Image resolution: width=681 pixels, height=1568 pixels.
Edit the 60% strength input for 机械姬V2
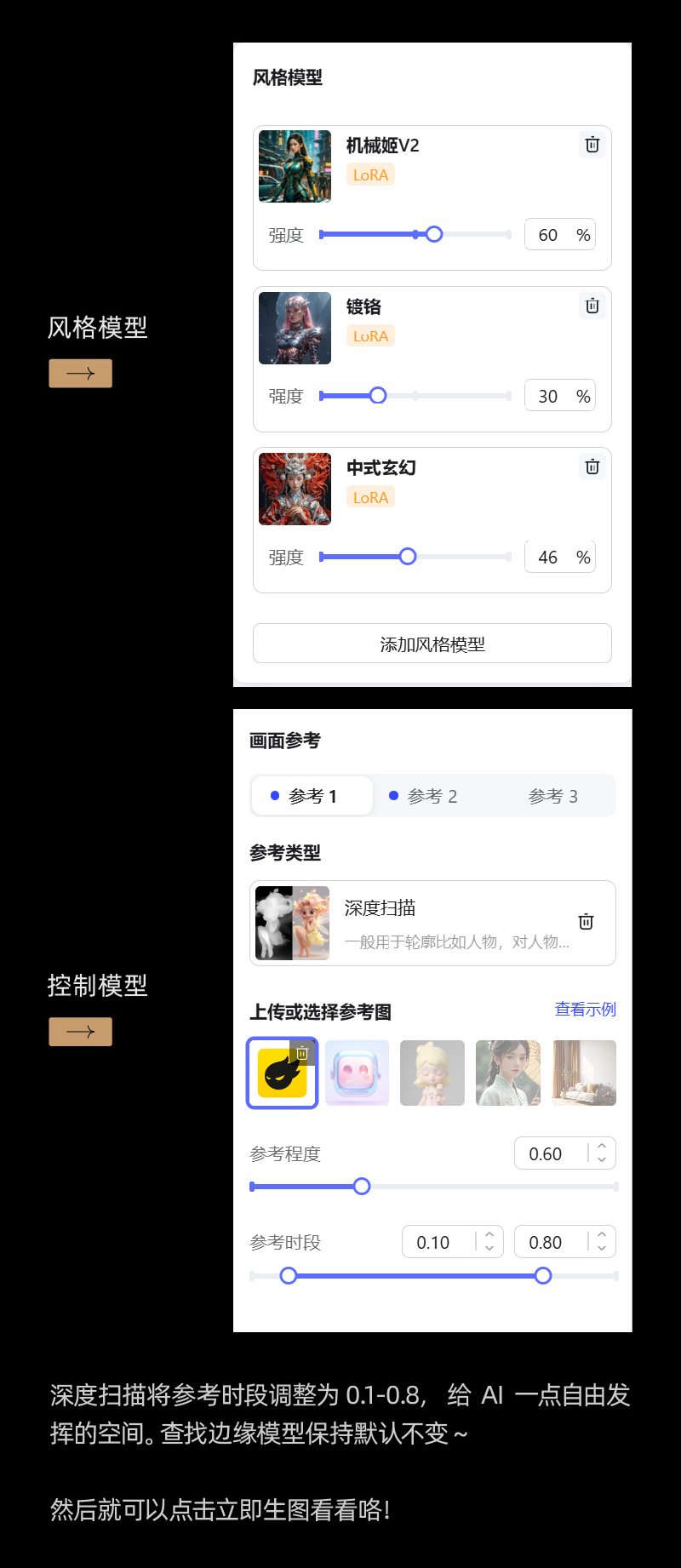pos(553,233)
